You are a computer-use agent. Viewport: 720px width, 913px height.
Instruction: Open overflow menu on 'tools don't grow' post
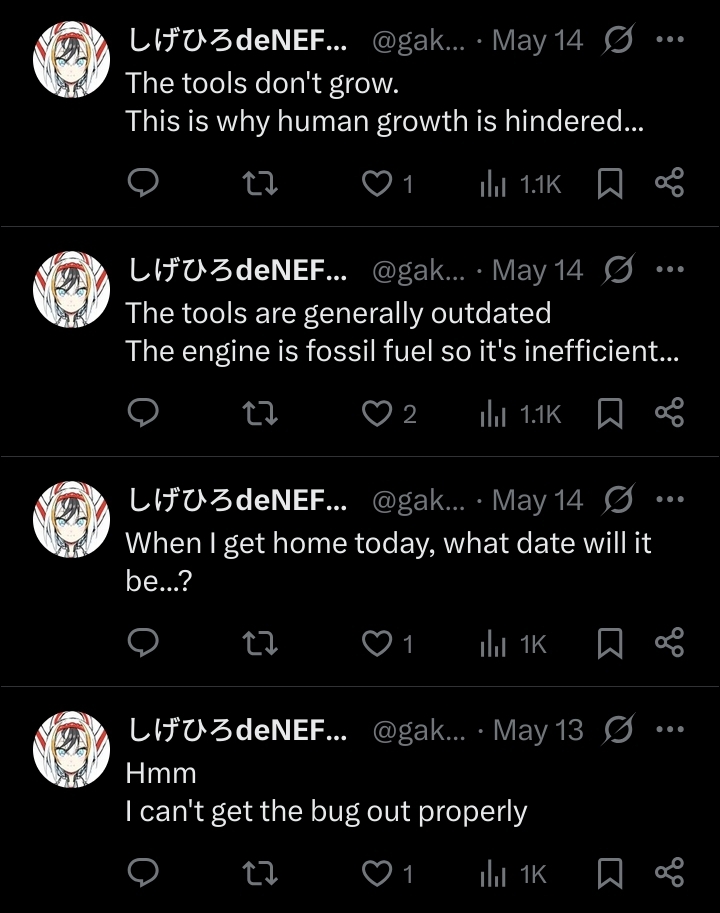[x=669, y=41]
